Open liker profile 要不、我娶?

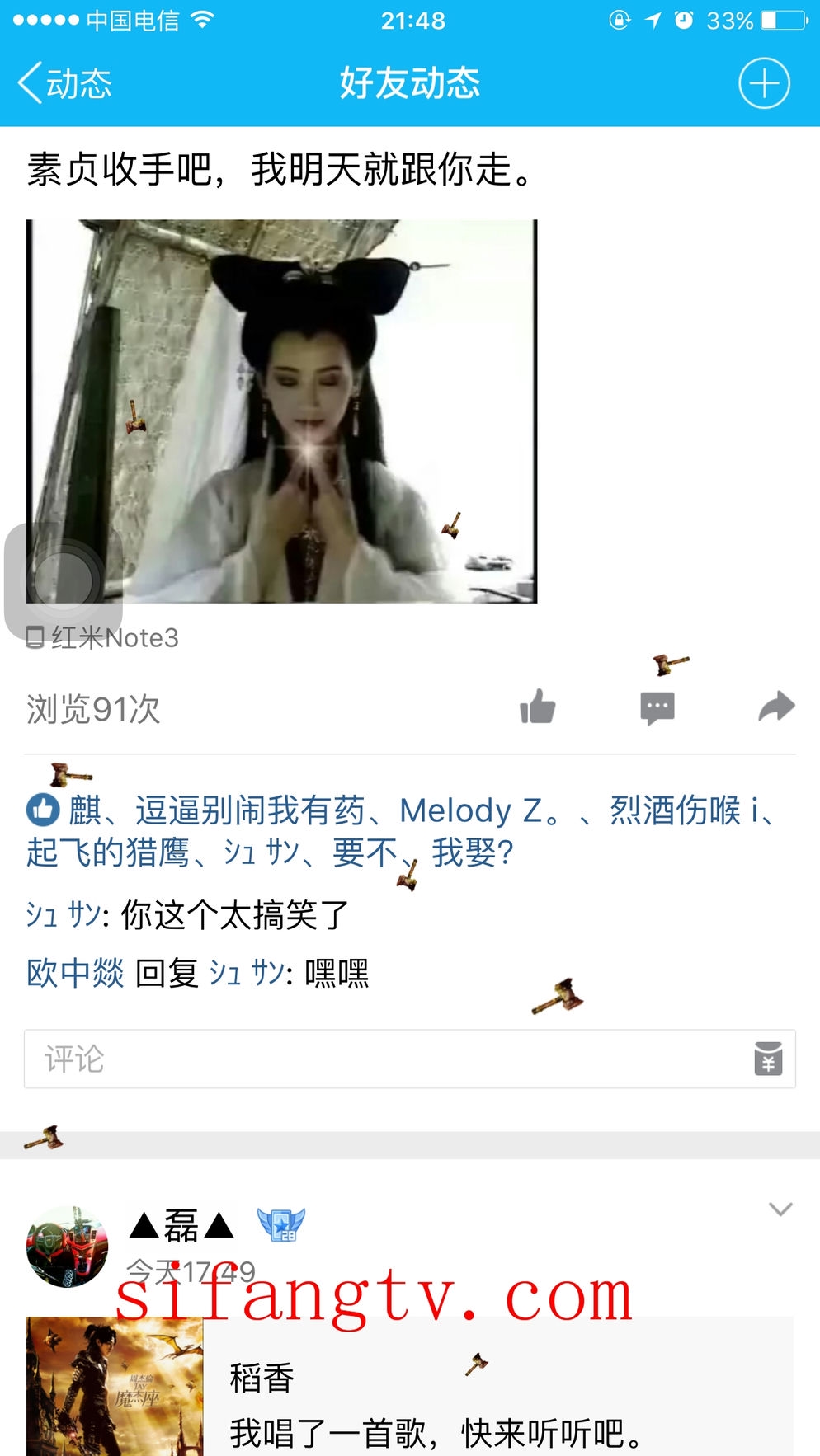click(x=422, y=852)
